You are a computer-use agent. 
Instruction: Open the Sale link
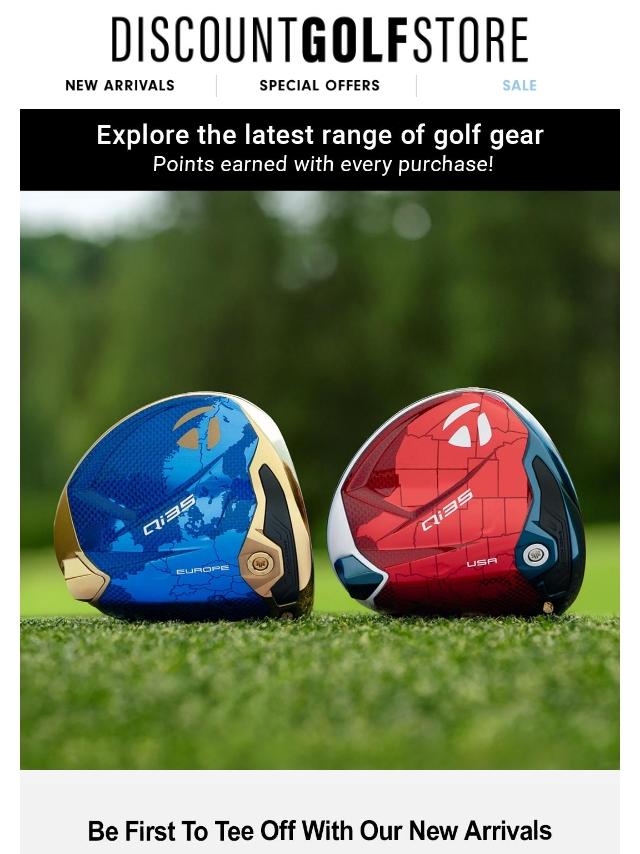click(519, 86)
